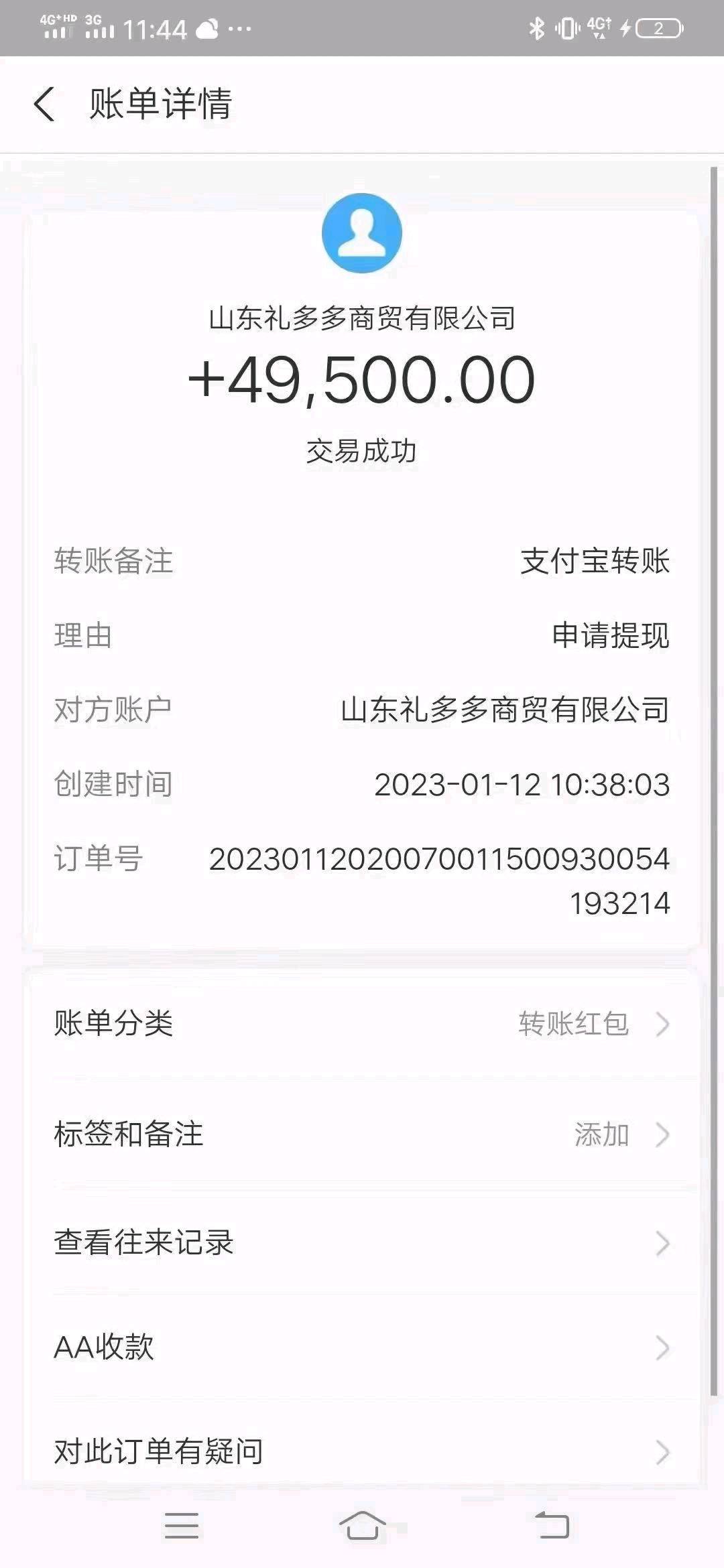Open 查看往来记录
Screen dimensions: 724x1568
(x=362, y=1243)
